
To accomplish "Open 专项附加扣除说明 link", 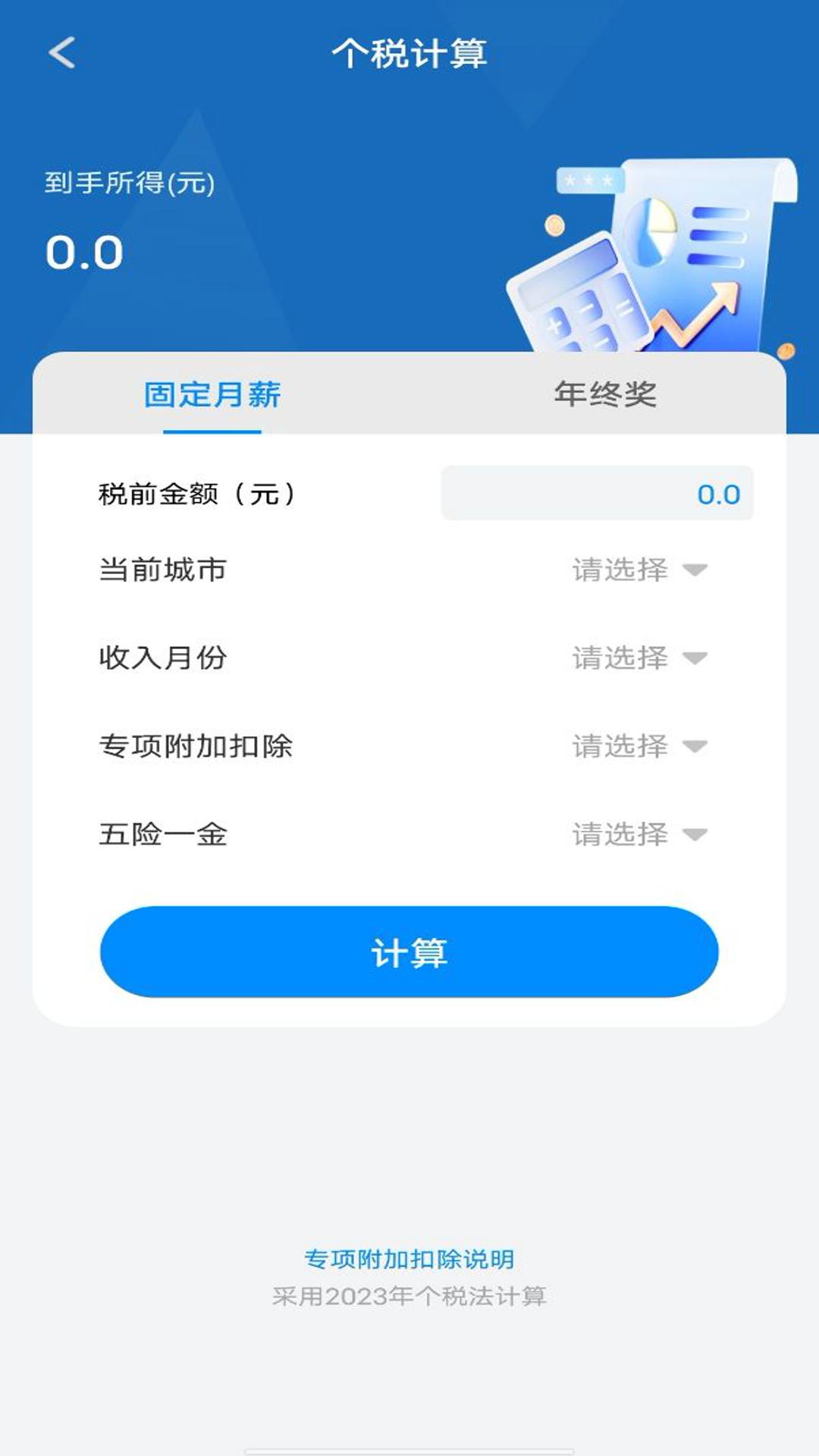I will (409, 1259).
